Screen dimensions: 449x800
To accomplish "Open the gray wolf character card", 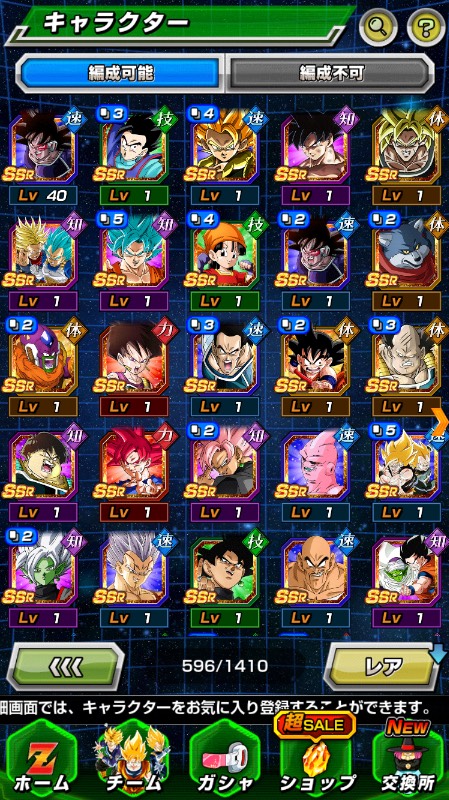I will click(406, 263).
